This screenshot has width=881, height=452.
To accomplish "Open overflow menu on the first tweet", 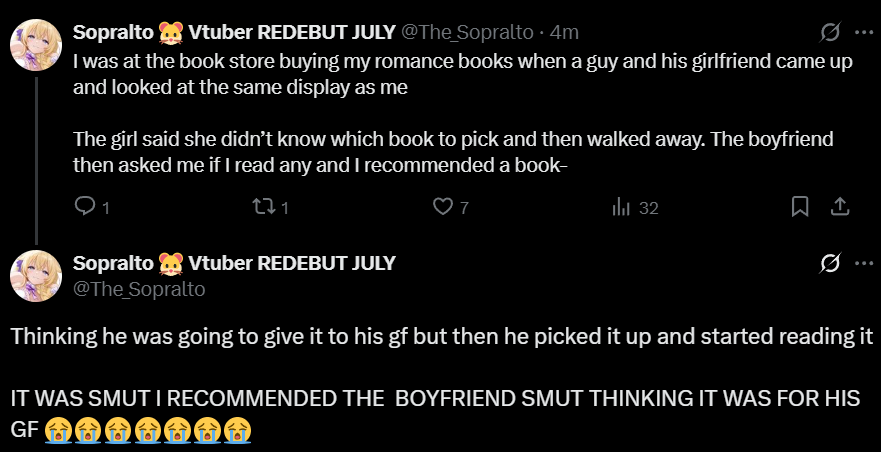I will point(863,32).
